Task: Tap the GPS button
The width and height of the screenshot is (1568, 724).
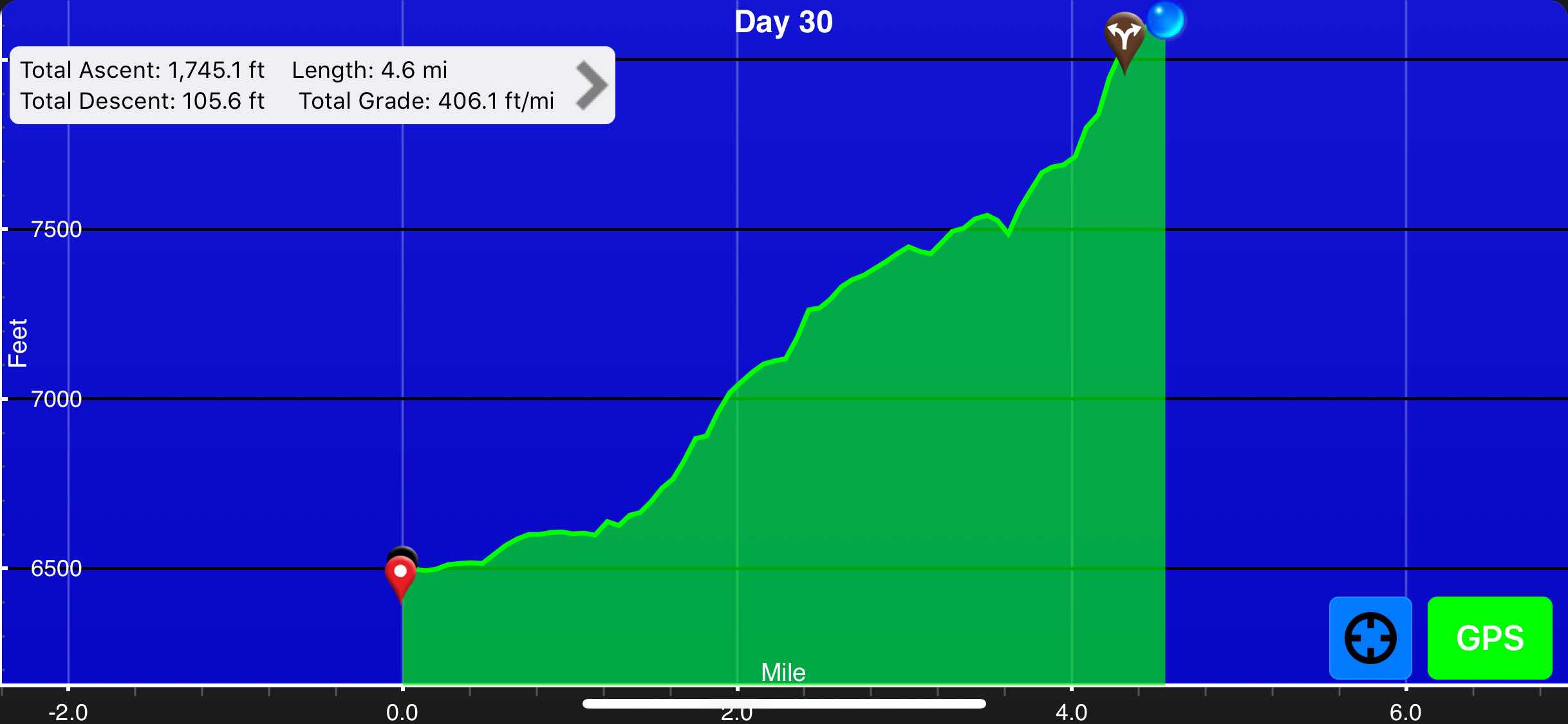Action: point(1489,638)
